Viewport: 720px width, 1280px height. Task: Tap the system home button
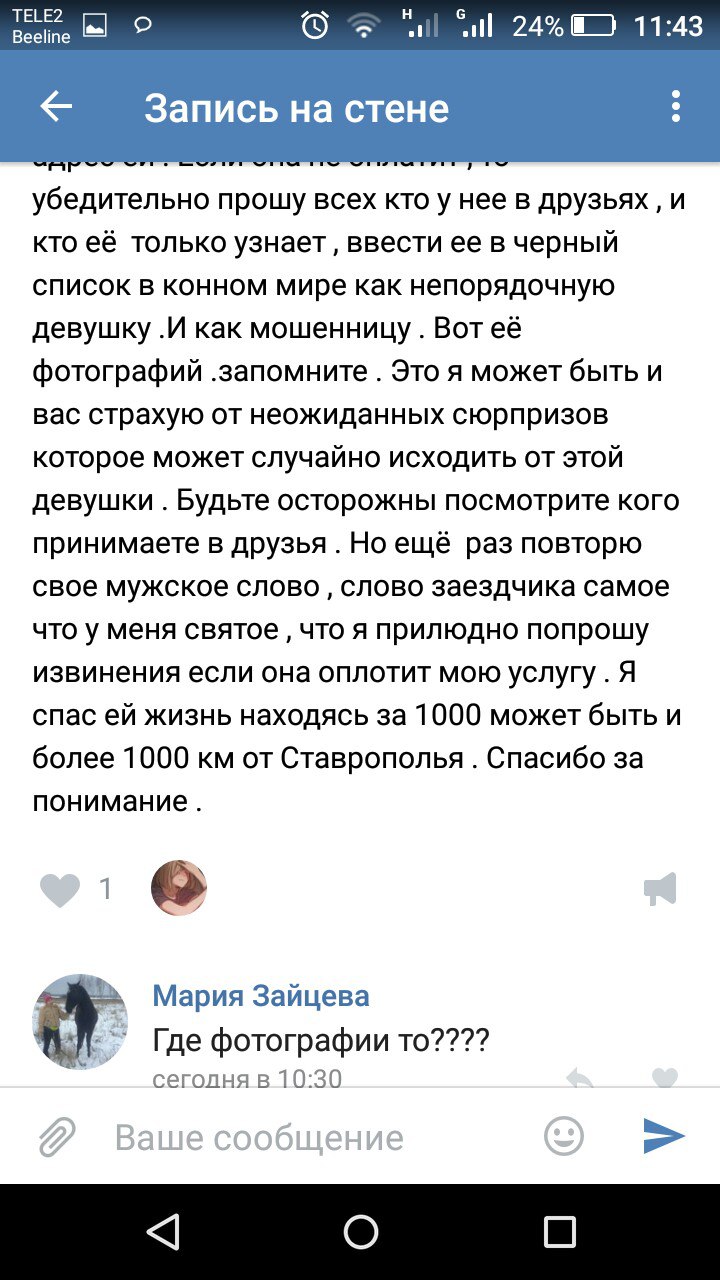tap(360, 1231)
